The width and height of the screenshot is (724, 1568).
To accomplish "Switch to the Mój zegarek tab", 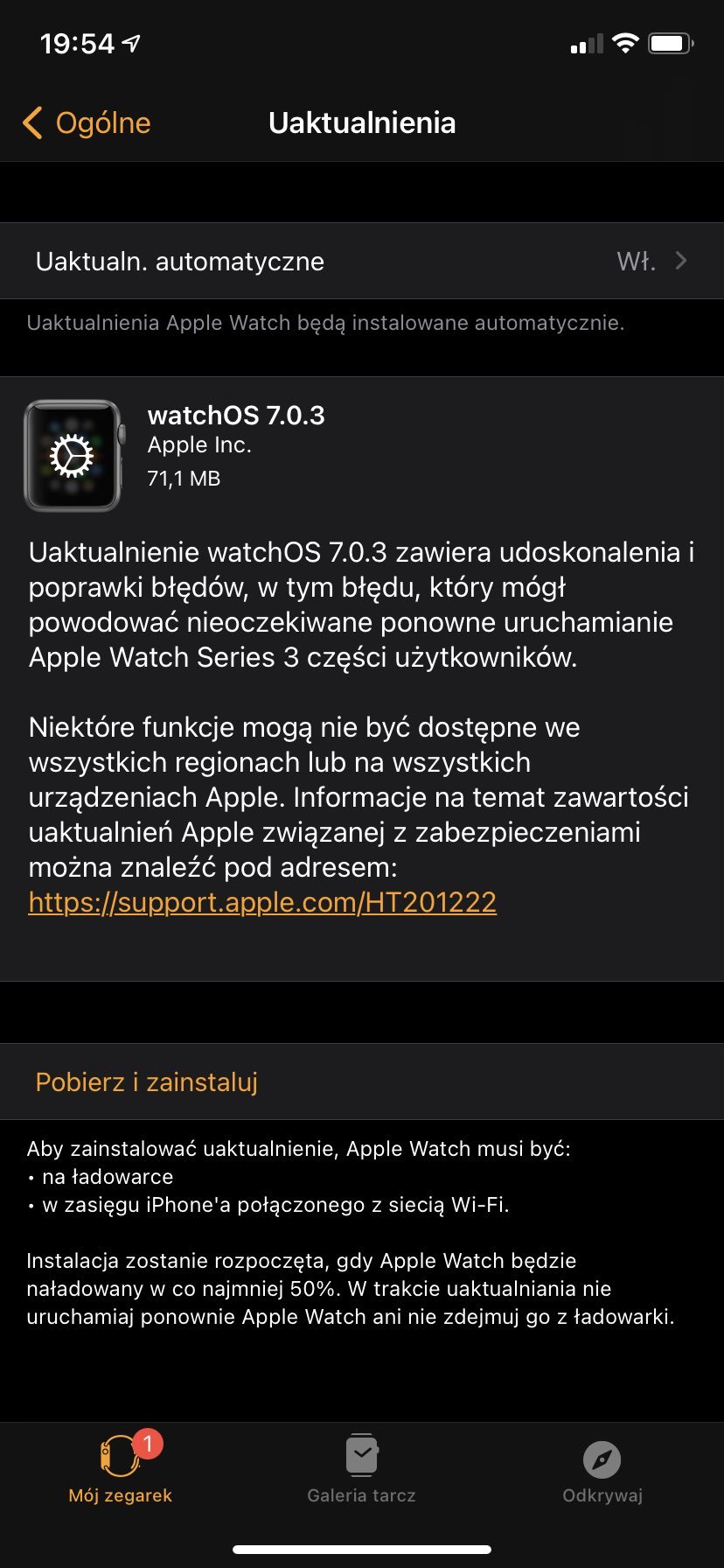I will coord(121,1469).
